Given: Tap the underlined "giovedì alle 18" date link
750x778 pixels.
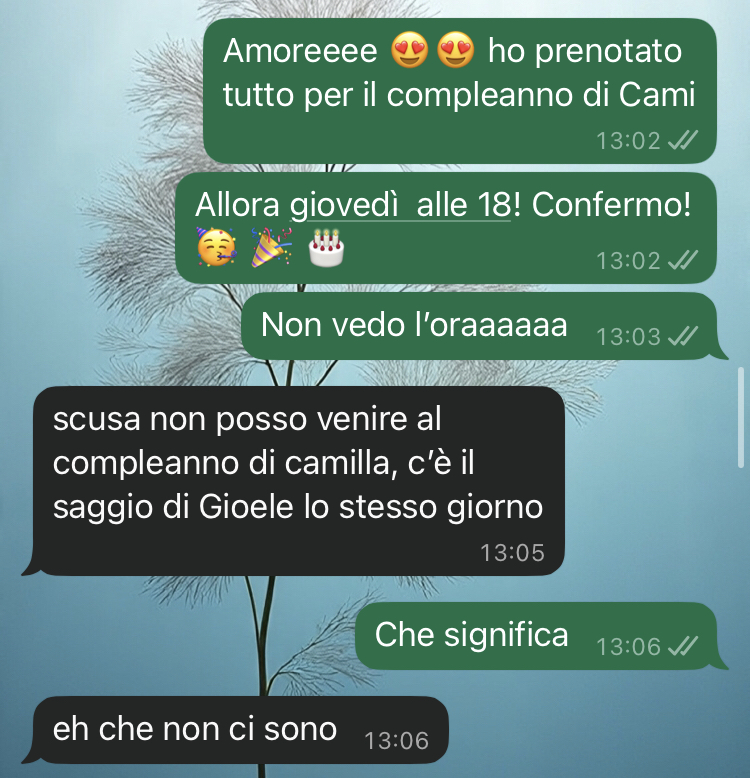Looking at the screenshot, I should tap(399, 206).
